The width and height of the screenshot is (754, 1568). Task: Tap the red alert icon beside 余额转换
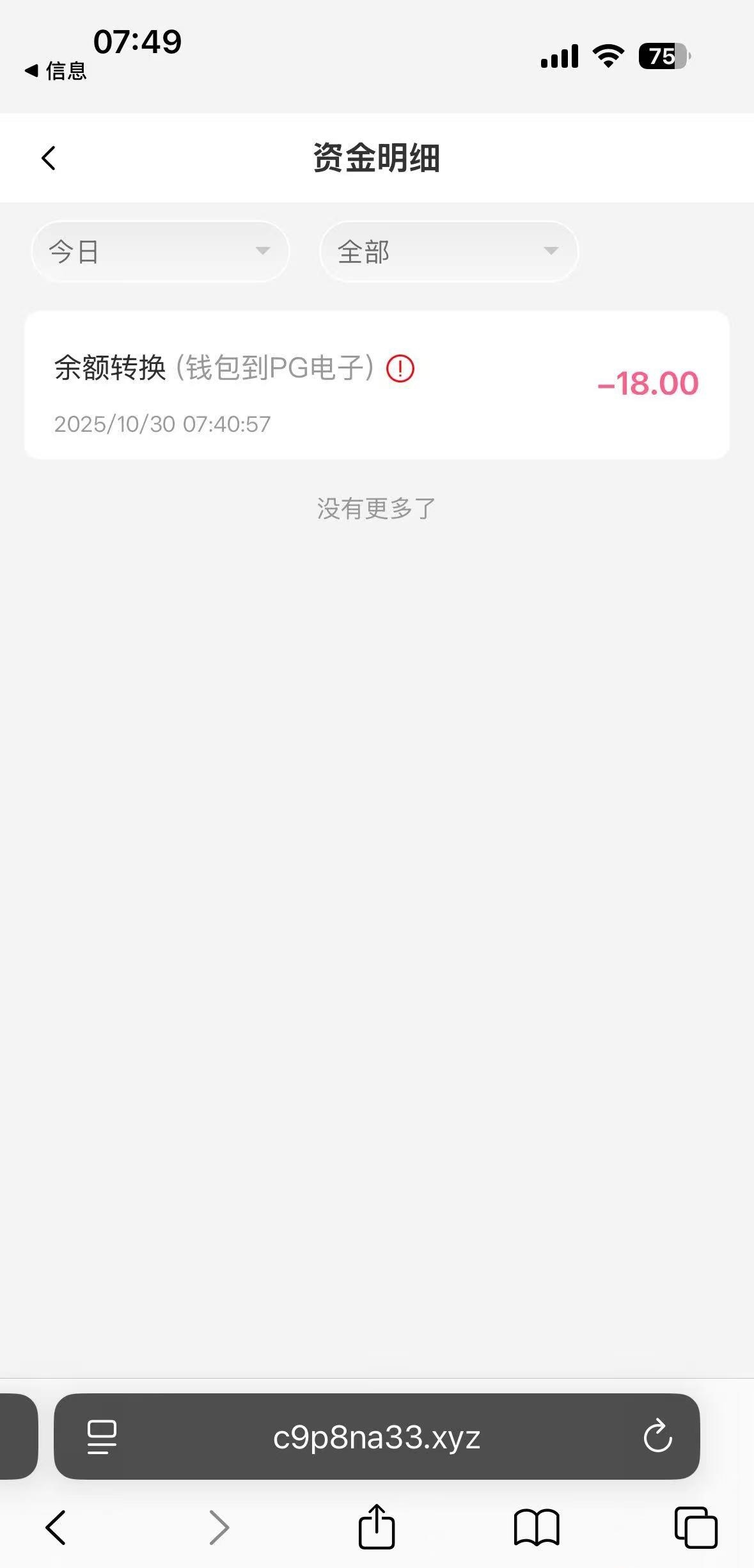point(400,368)
